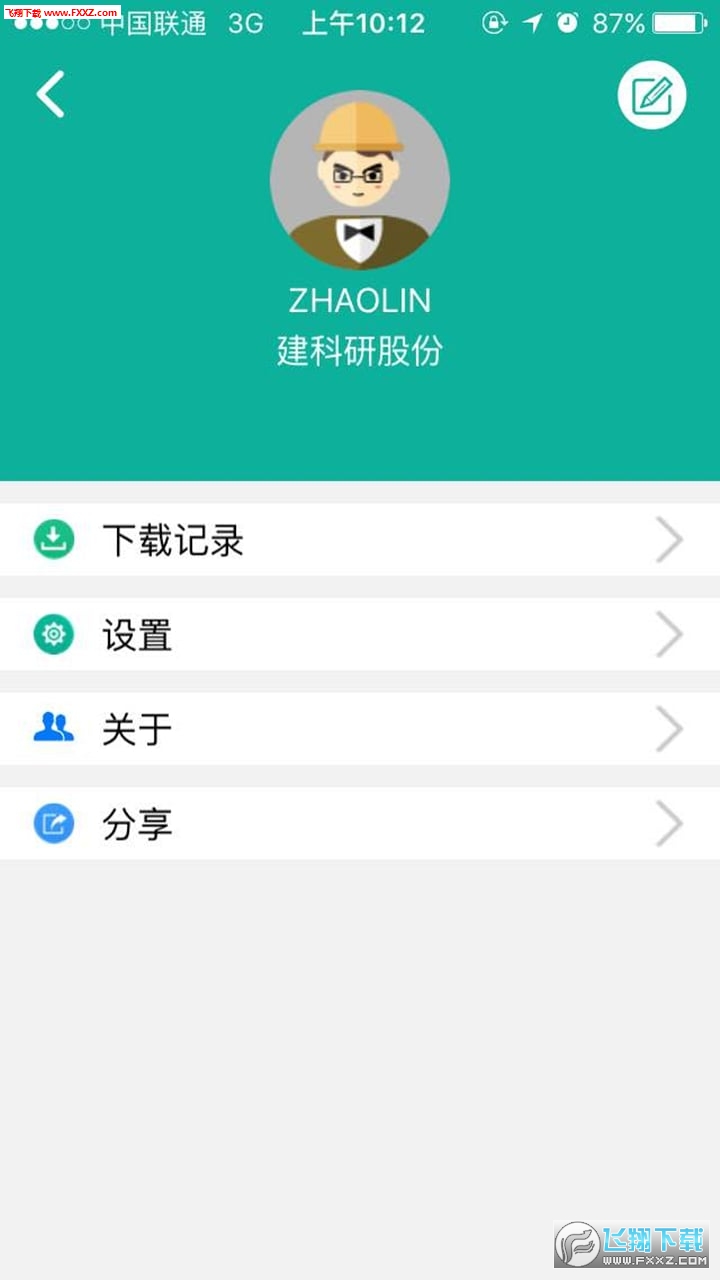
Task: Expand the 关于 row chevron
Action: (x=670, y=728)
